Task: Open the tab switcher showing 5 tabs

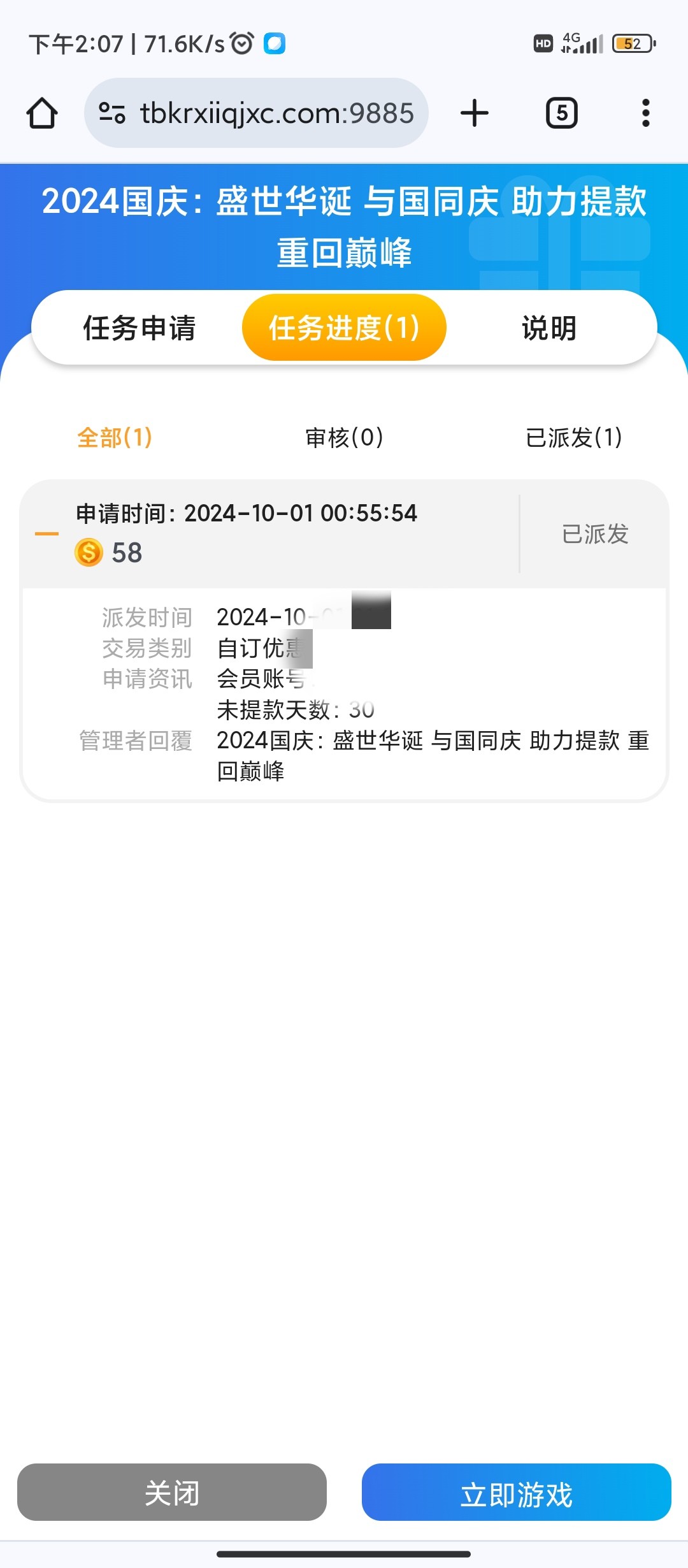Action: click(561, 113)
